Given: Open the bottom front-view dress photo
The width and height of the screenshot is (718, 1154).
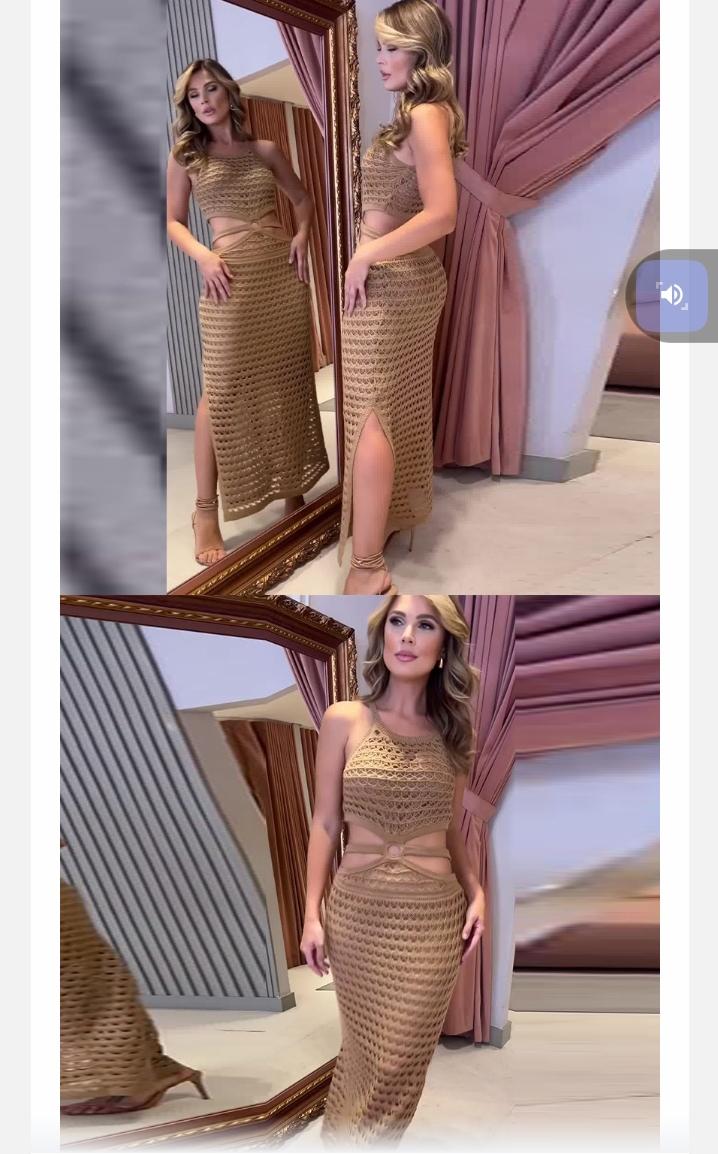Looking at the screenshot, I should coord(359,872).
